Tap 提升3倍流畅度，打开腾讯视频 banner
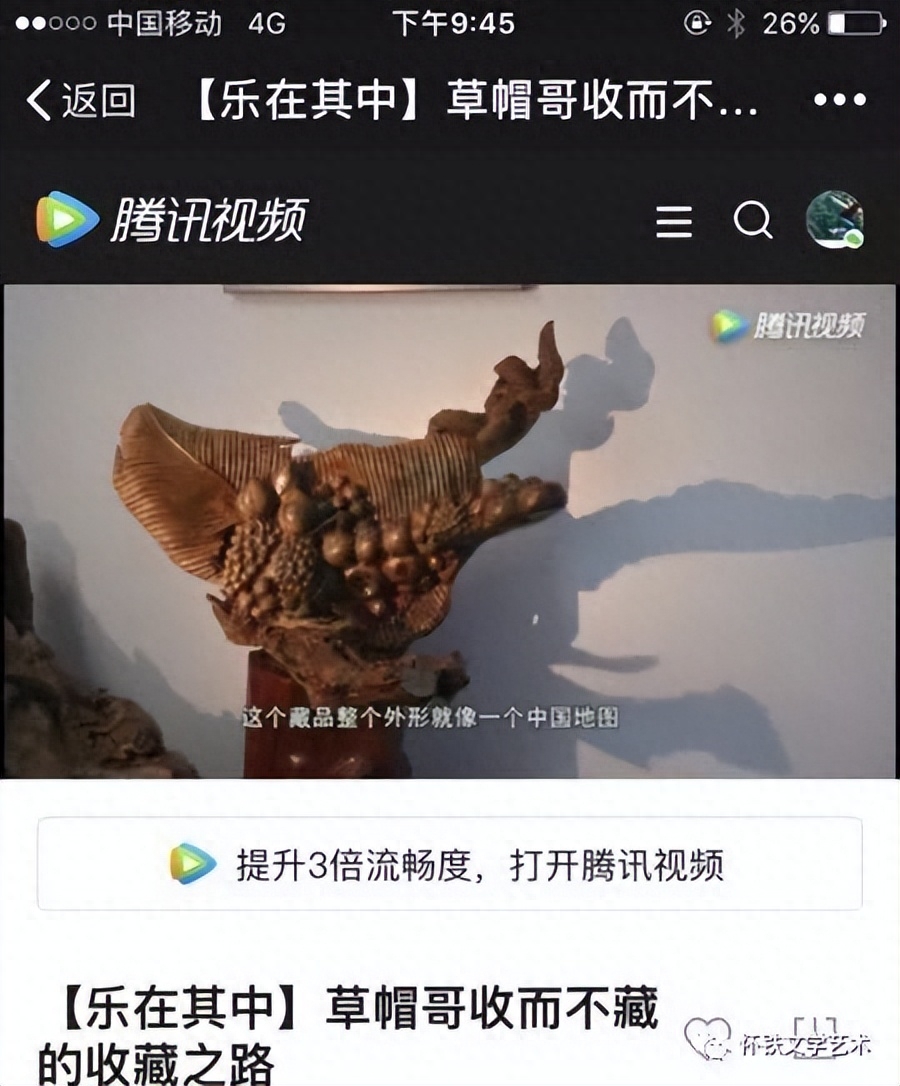This screenshot has width=900, height=1086. [x=450, y=864]
